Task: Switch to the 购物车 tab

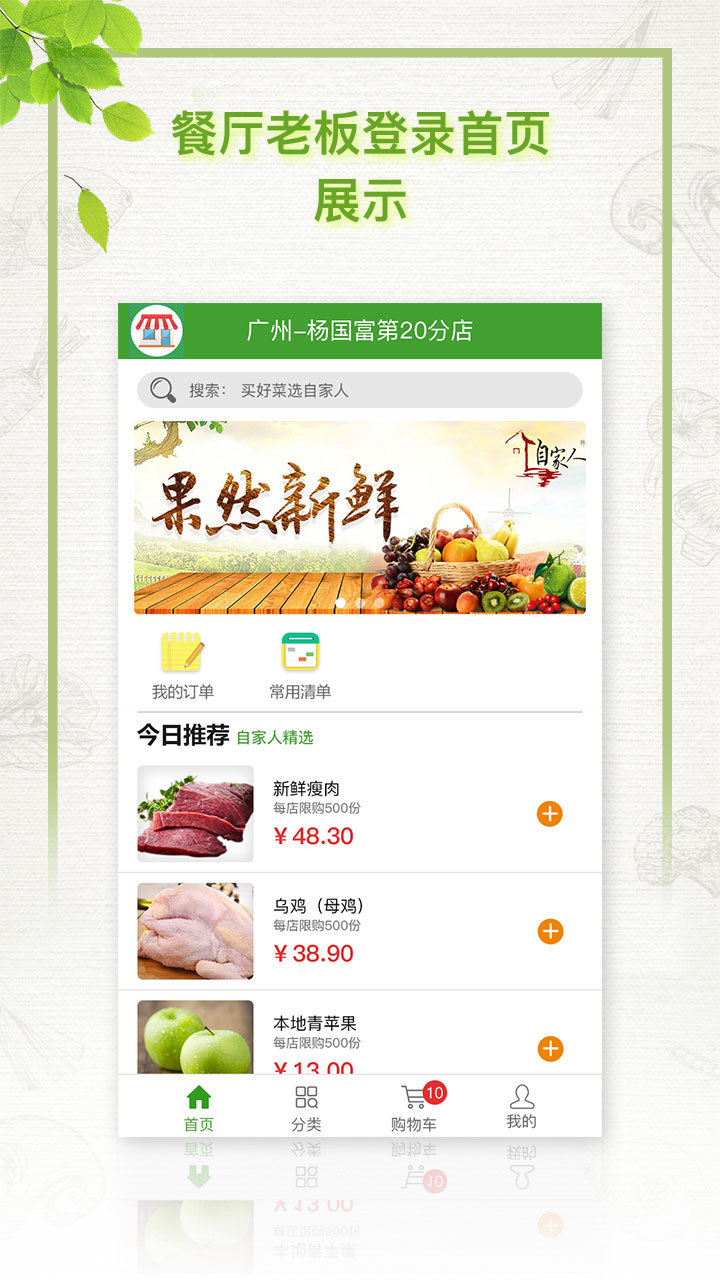Action: [415, 1105]
